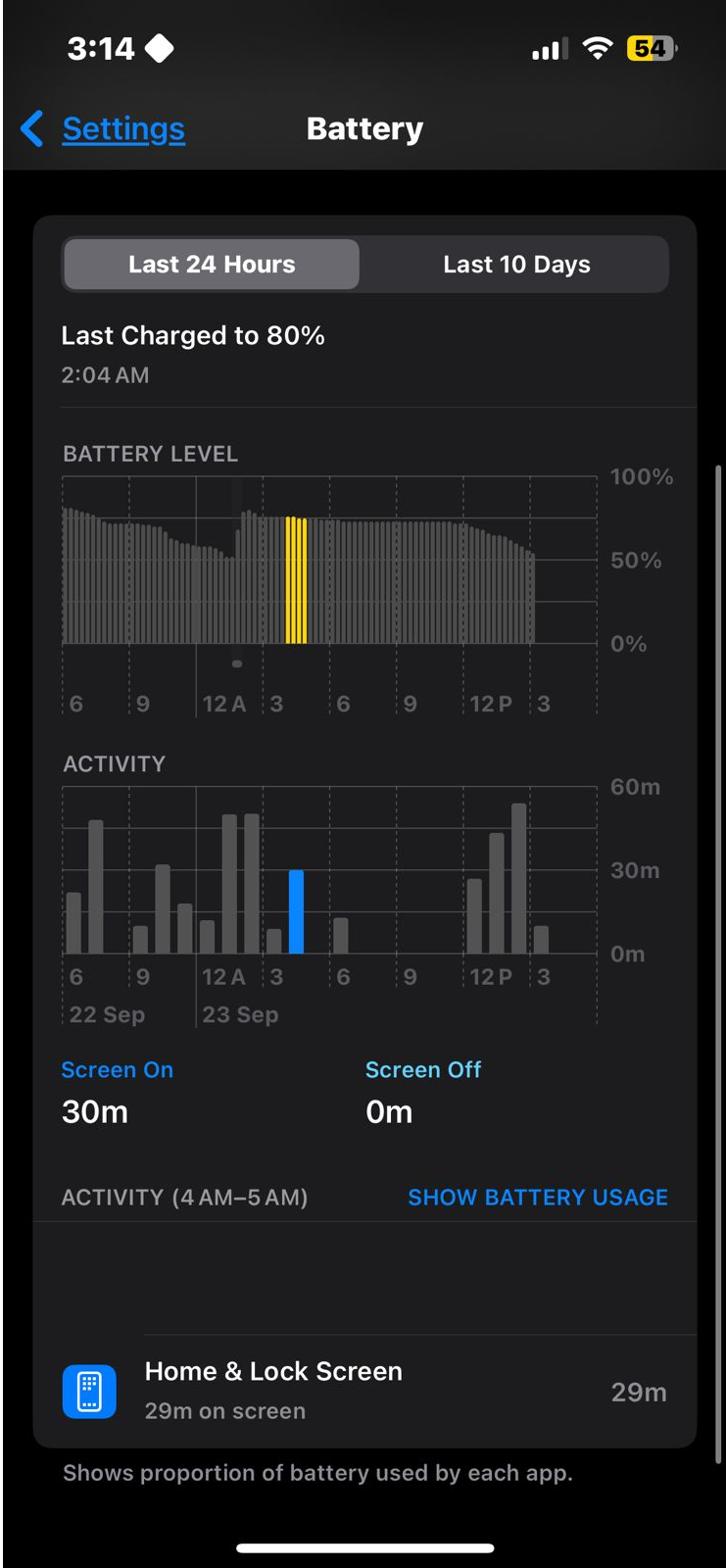Switch to Last 10 Days view
The width and height of the screenshot is (726, 1568).
point(516,265)
